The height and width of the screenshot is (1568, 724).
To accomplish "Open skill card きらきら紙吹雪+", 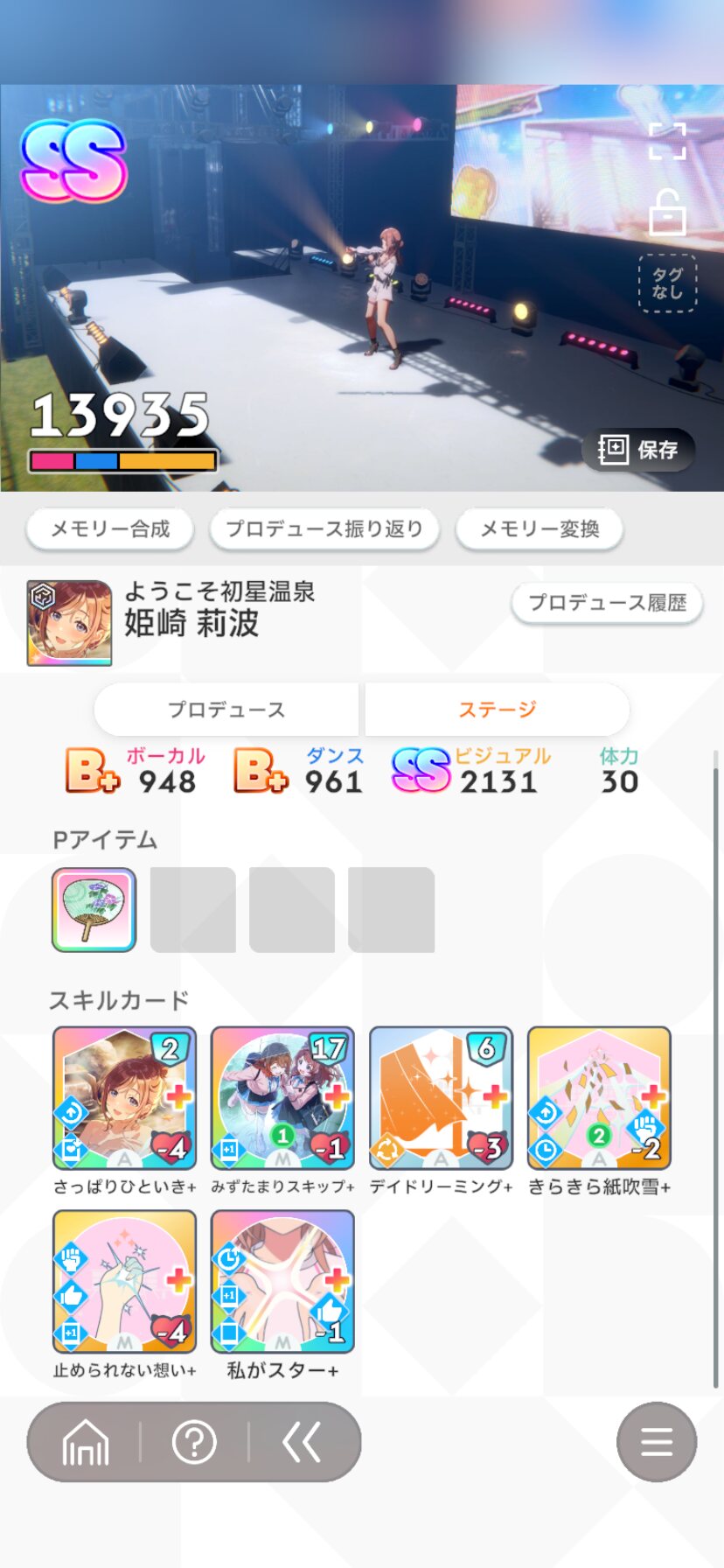I will (599, 1098).
